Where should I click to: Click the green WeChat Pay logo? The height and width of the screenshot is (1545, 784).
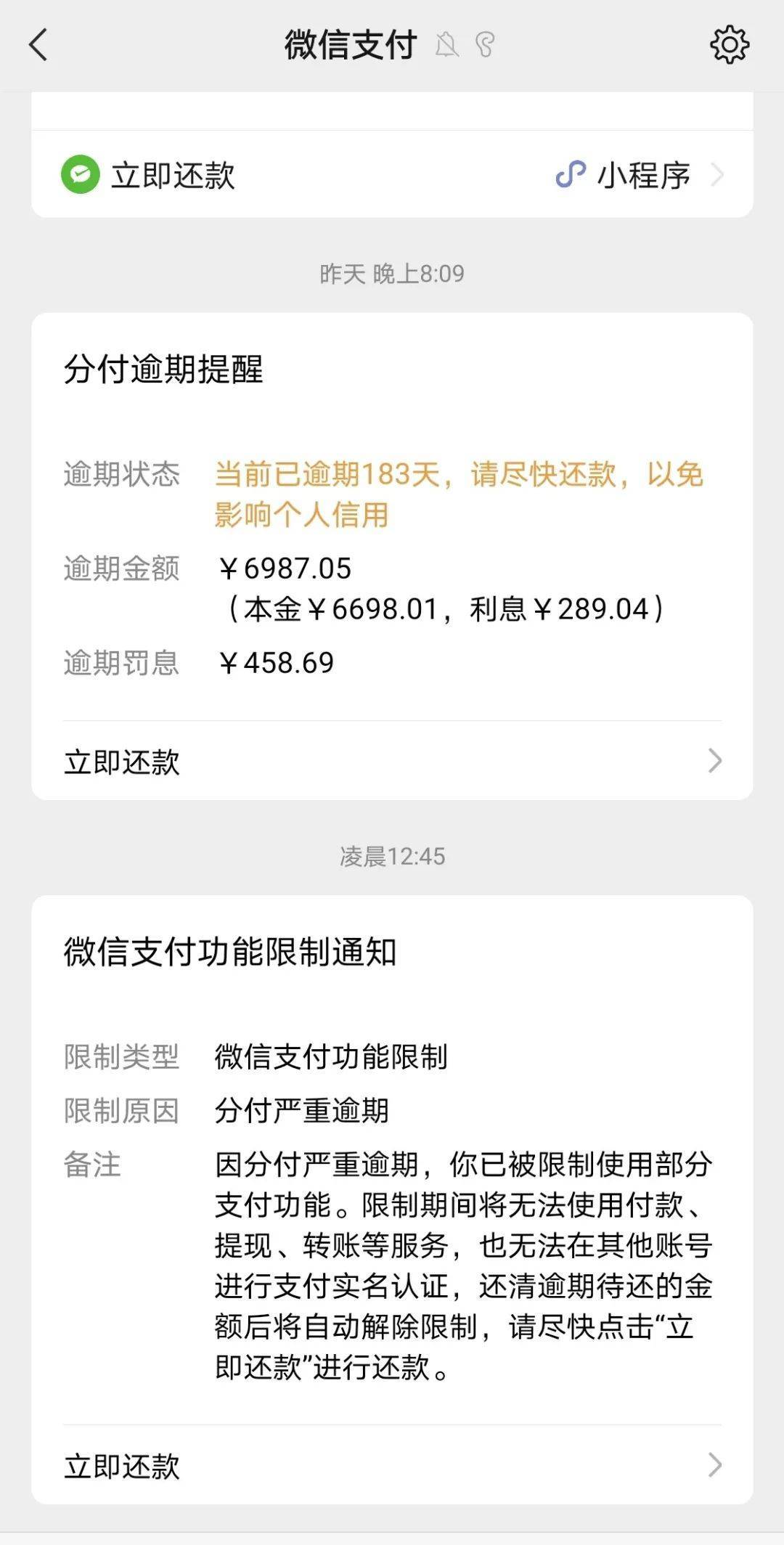pyautogui.click(x=80, y=175)
